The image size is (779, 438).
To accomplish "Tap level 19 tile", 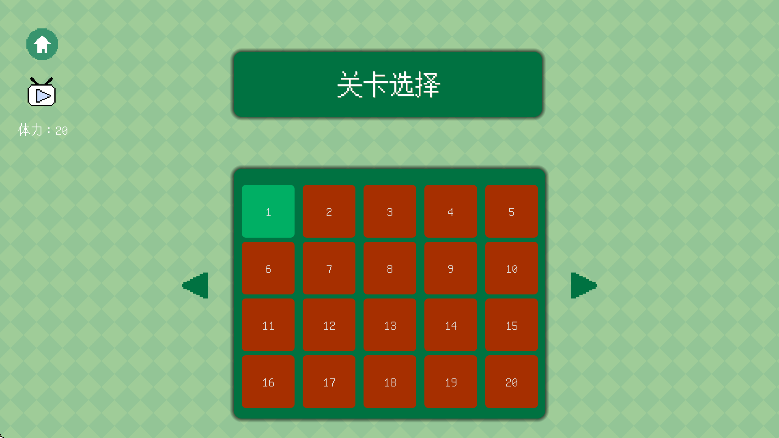I will (x=451, y=383).
